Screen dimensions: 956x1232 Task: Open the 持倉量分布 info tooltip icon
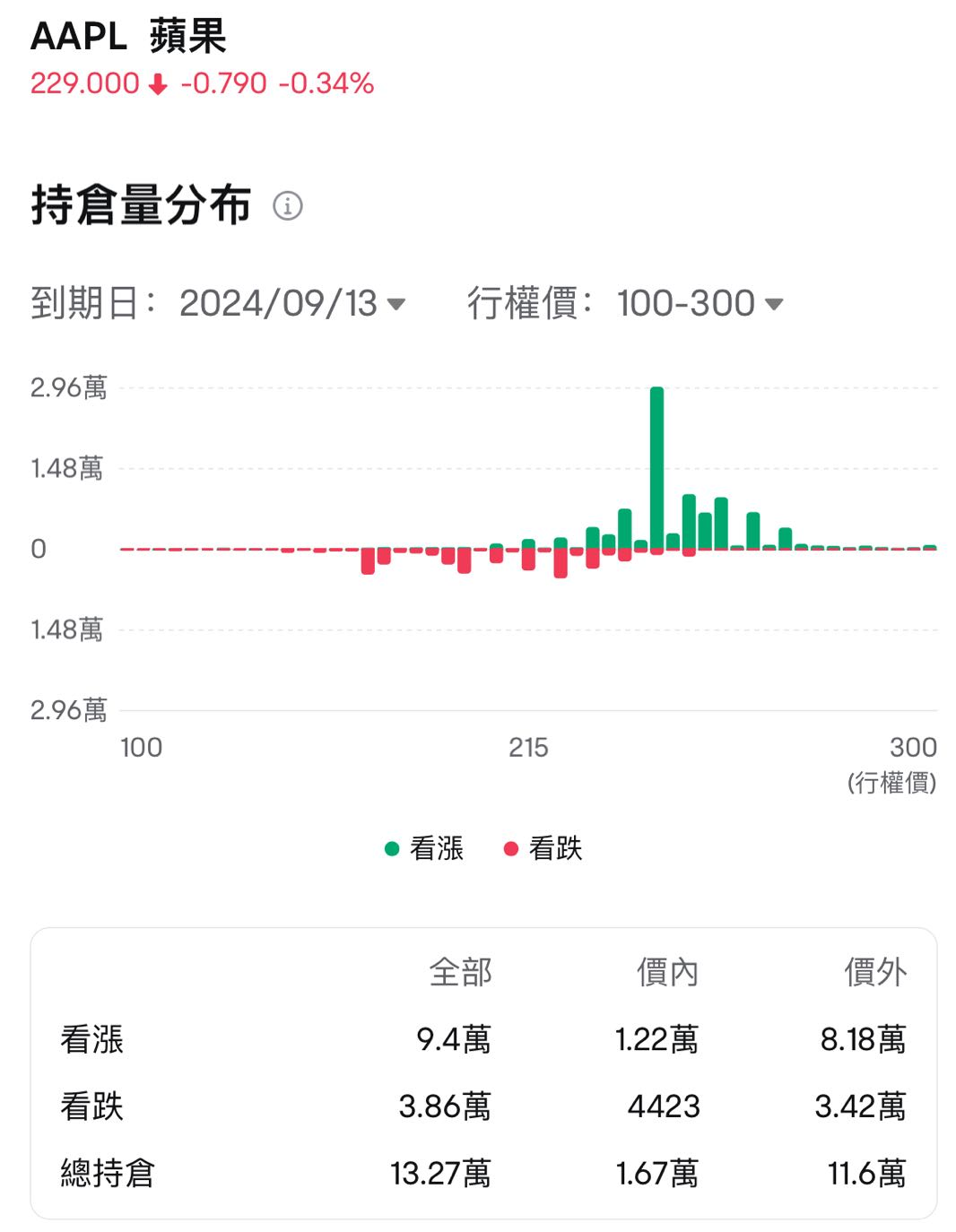tap(285, 205)
